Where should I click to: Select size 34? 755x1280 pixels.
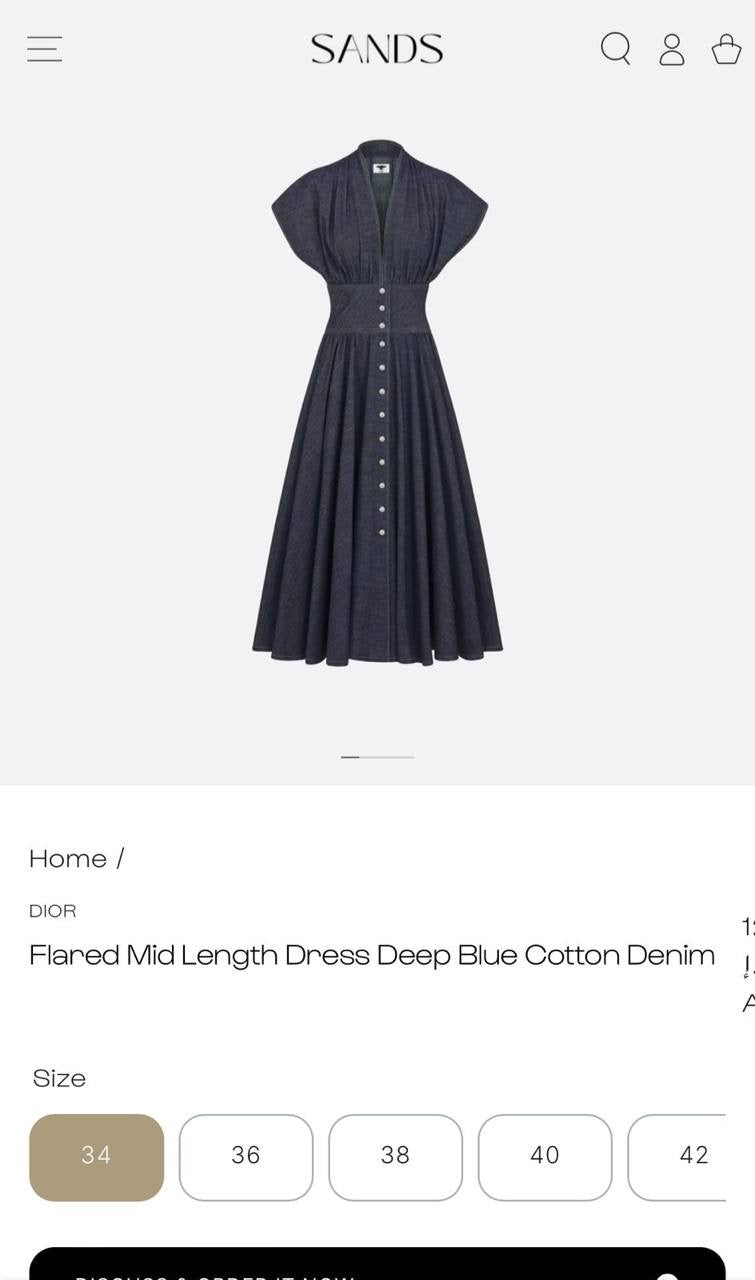96,1156
